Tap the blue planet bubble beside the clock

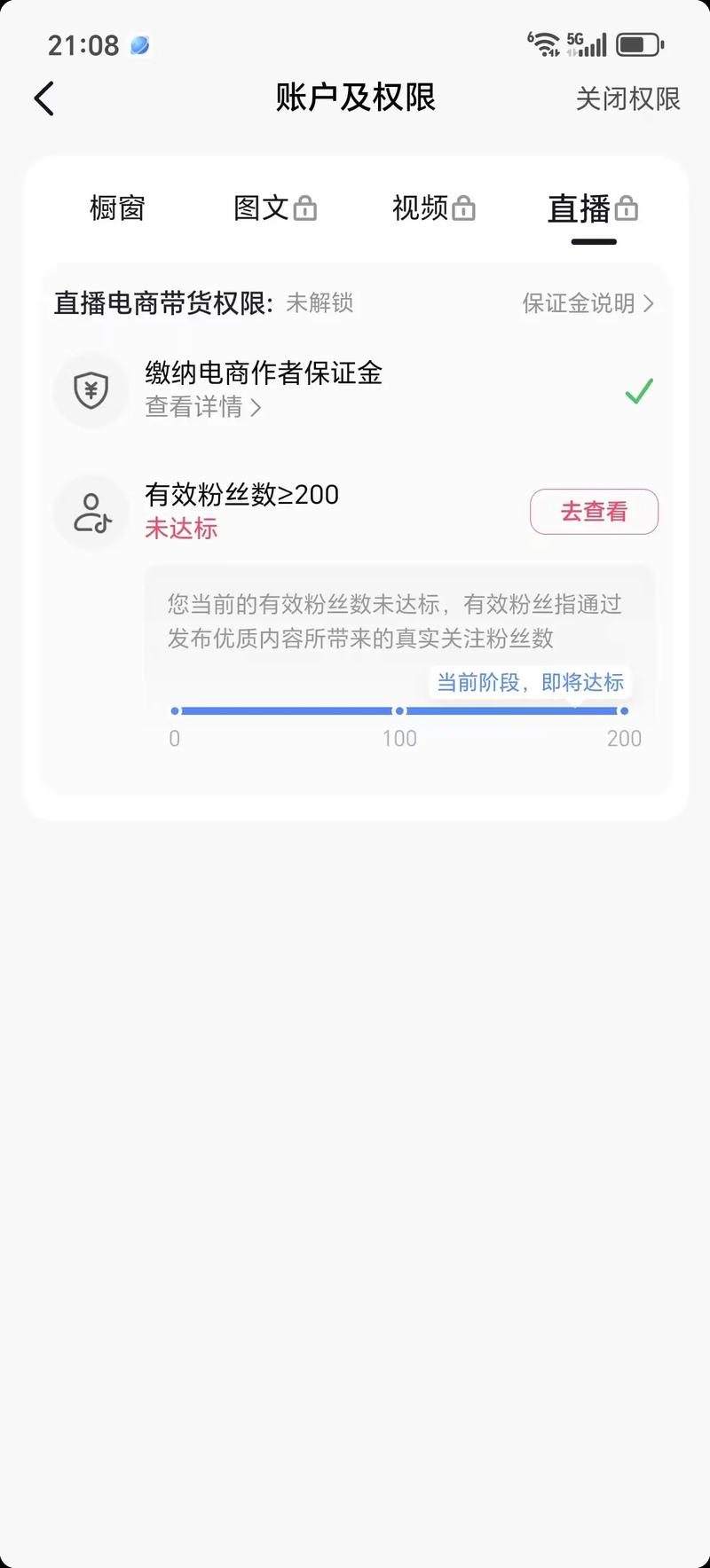point(138,44)
